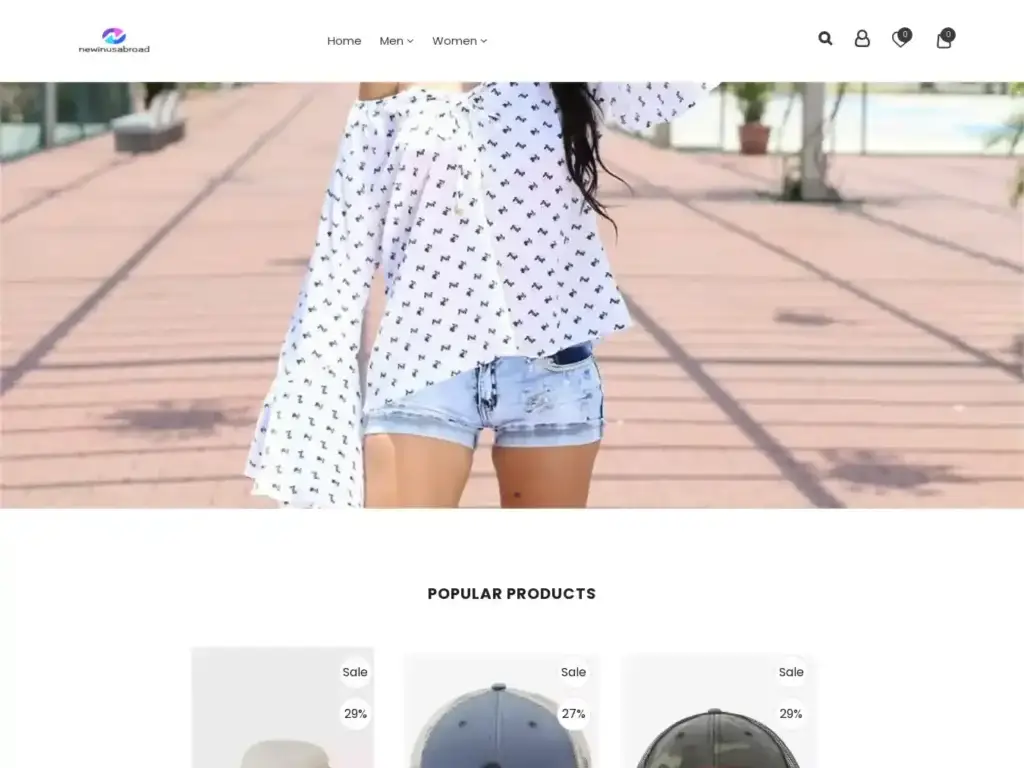Viewport: 1024px width, 768px height.
Task: Open the user account icon
Action: tap(862, 39)
